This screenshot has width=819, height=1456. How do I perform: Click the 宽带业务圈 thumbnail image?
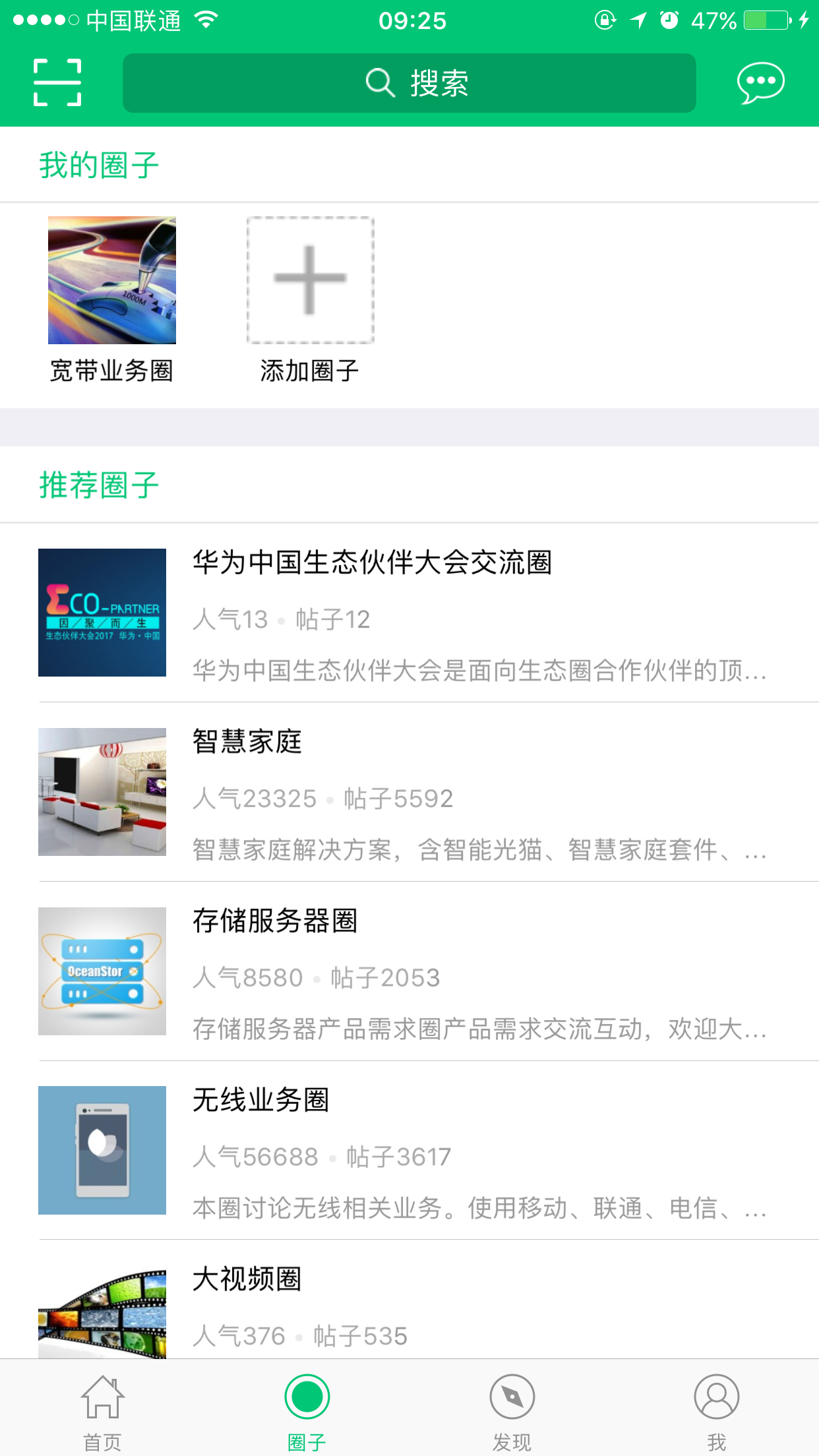click(x=111, y=280)
